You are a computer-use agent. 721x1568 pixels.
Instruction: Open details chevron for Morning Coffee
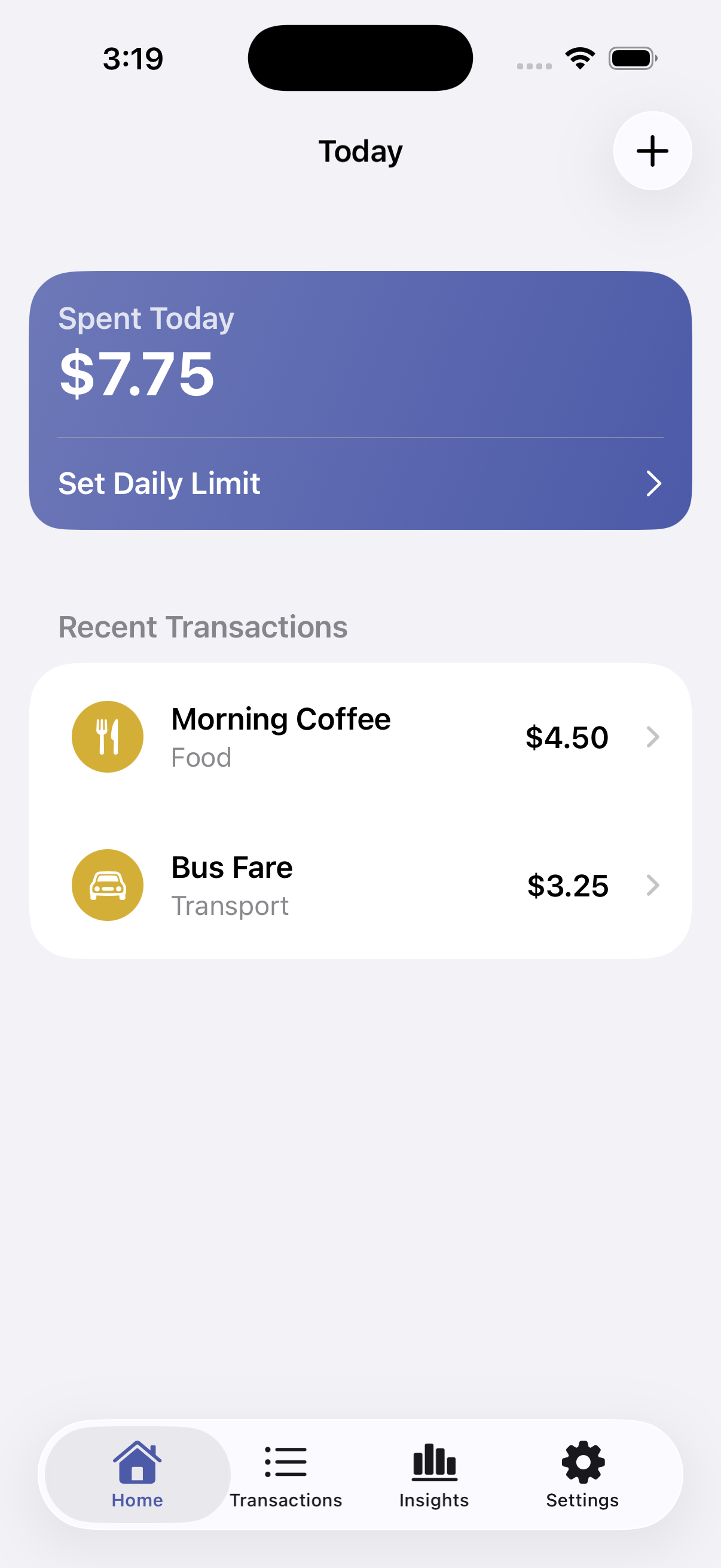[x=653, y=737]
